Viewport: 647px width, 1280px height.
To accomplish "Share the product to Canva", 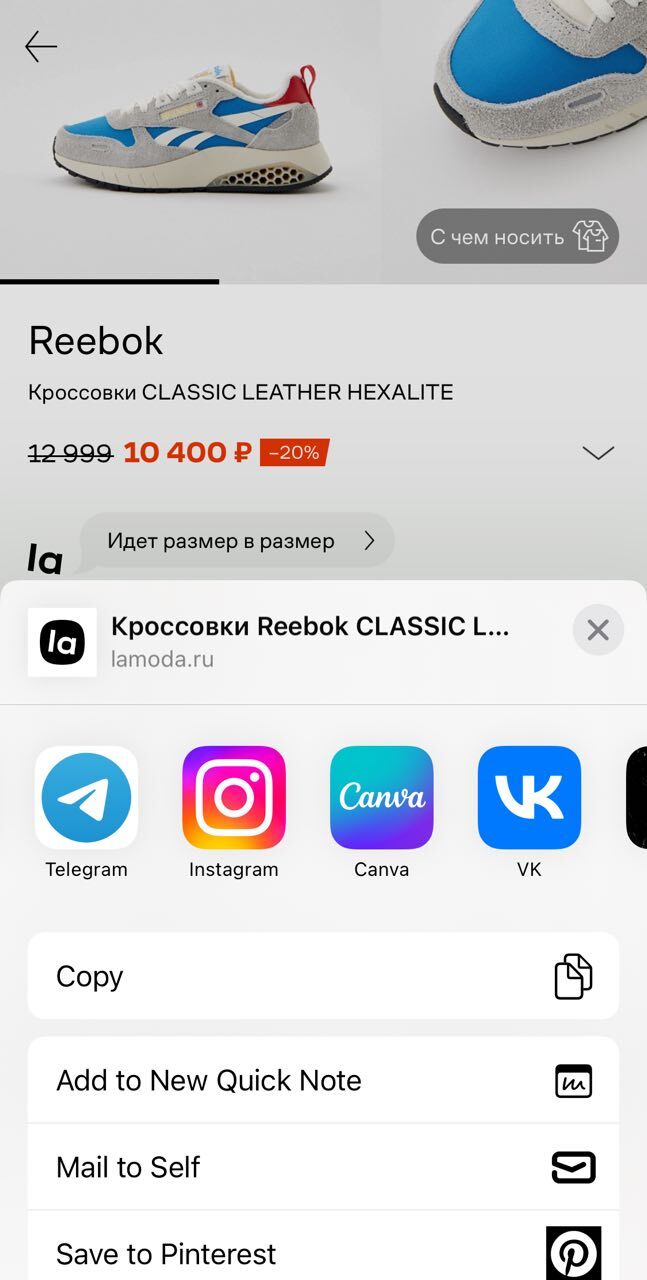I will pos(381,797).
